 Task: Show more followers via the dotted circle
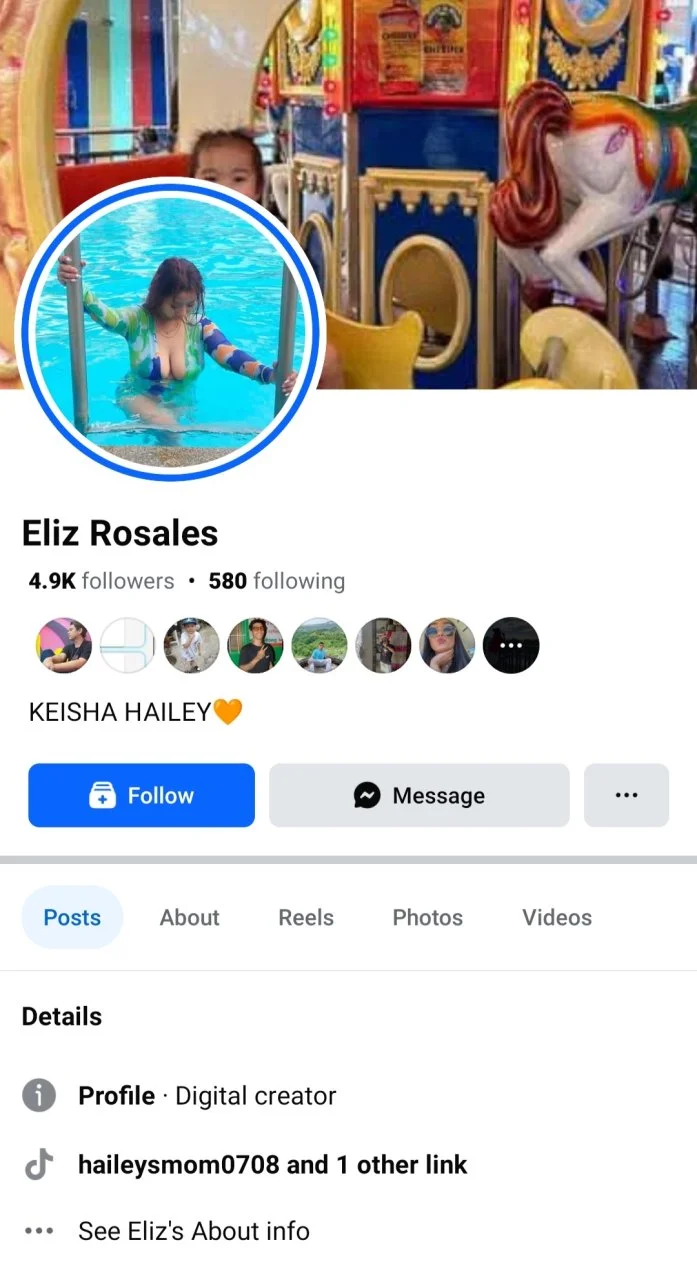pyautogui.click(x=511, y=645)
